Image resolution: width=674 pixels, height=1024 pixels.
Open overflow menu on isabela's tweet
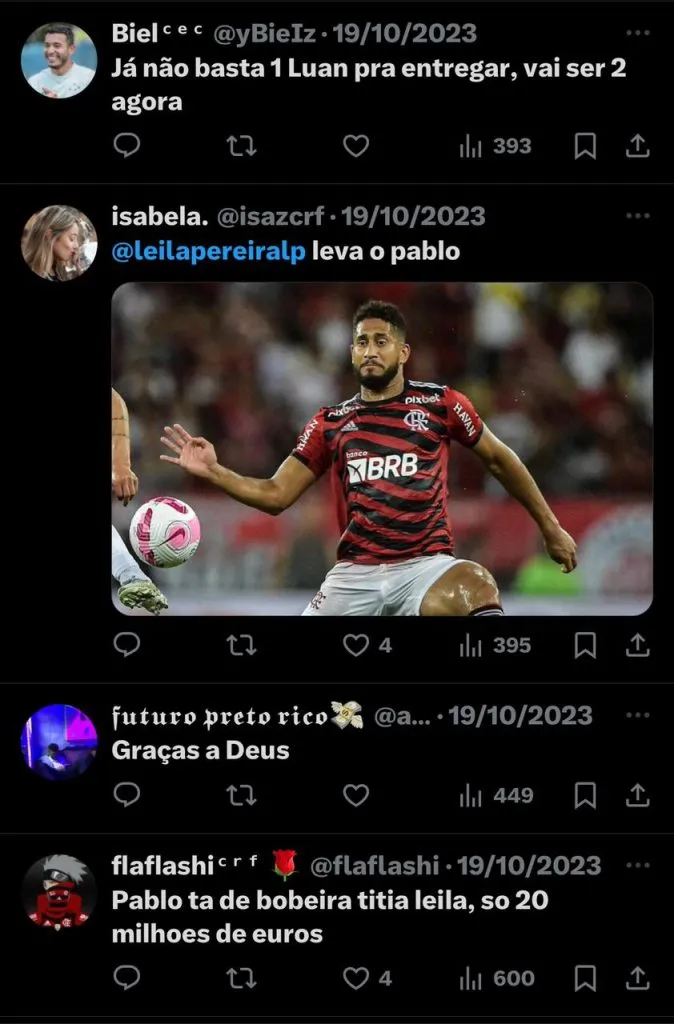click(x=637, y=215)
